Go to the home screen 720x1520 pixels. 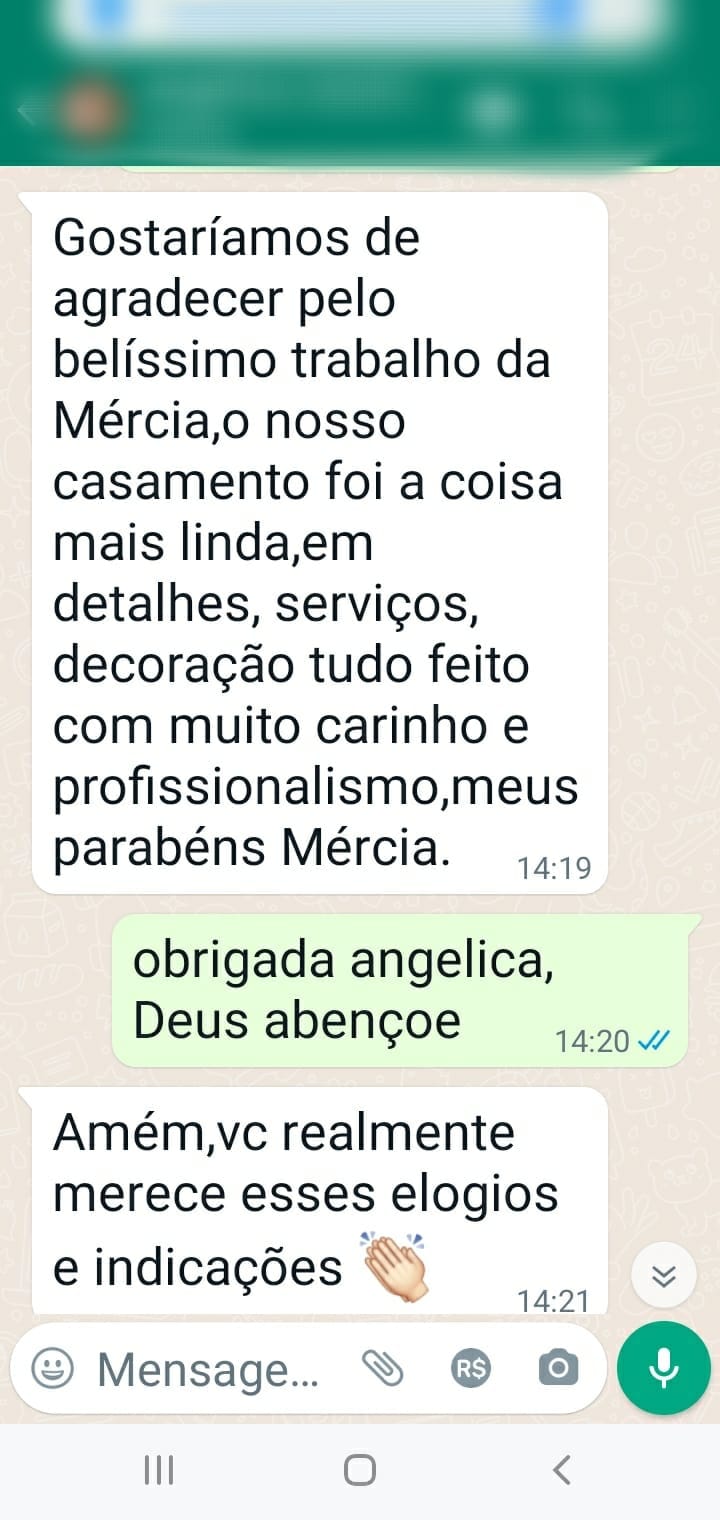click(360, 1470)
